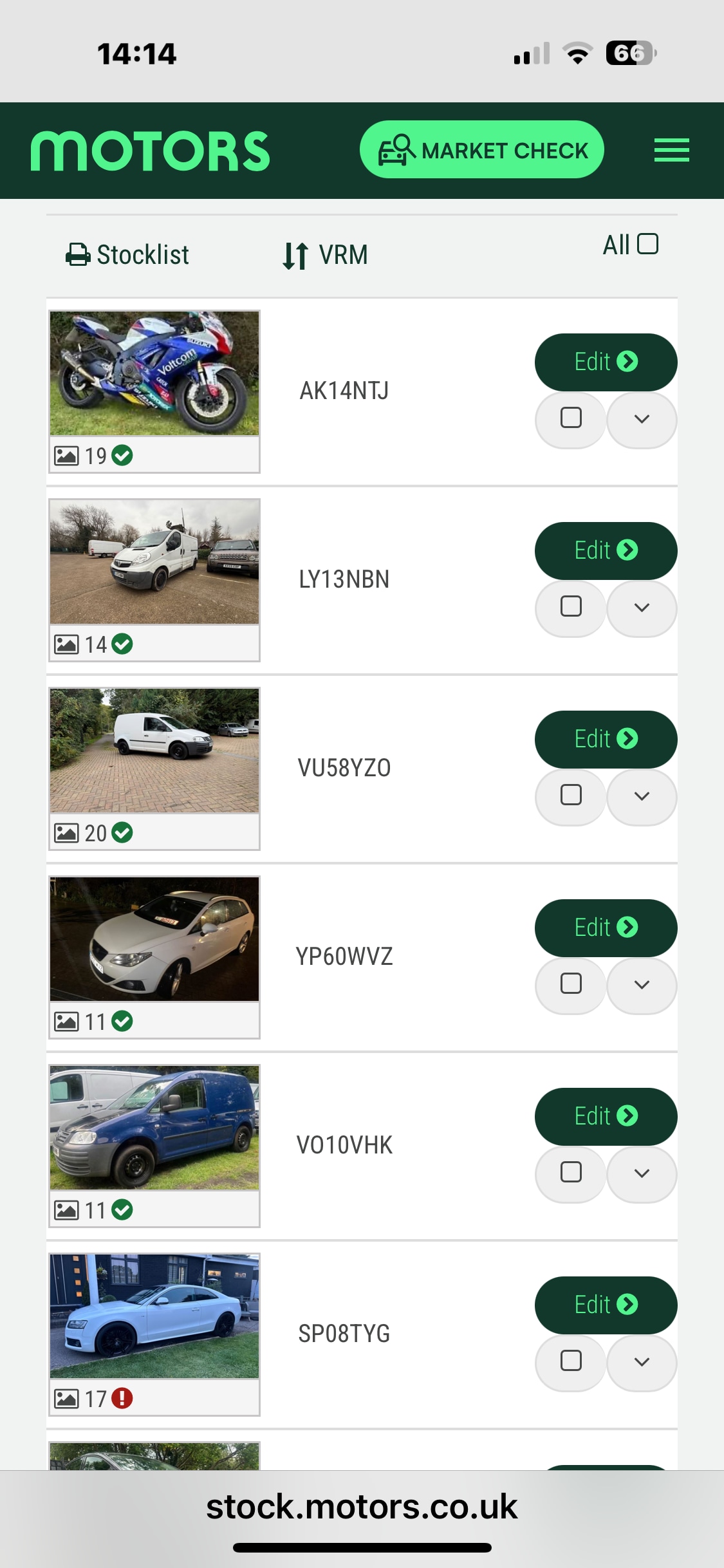Screen dimensions: 724x1568
Task: Click the green check icon on AK14NTJ listing
Action: [124, 456]
